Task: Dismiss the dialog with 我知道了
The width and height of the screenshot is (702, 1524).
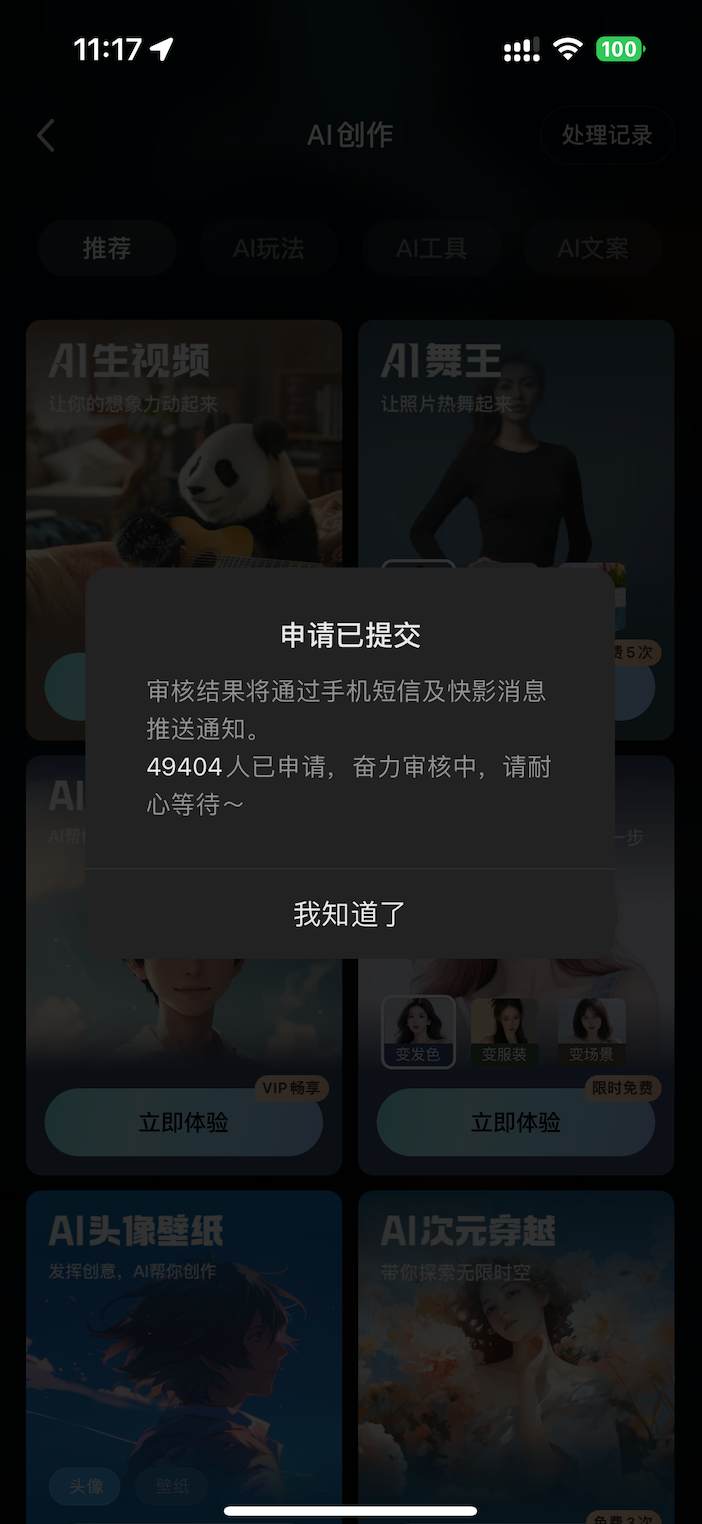Action: (x=350, y=914)
